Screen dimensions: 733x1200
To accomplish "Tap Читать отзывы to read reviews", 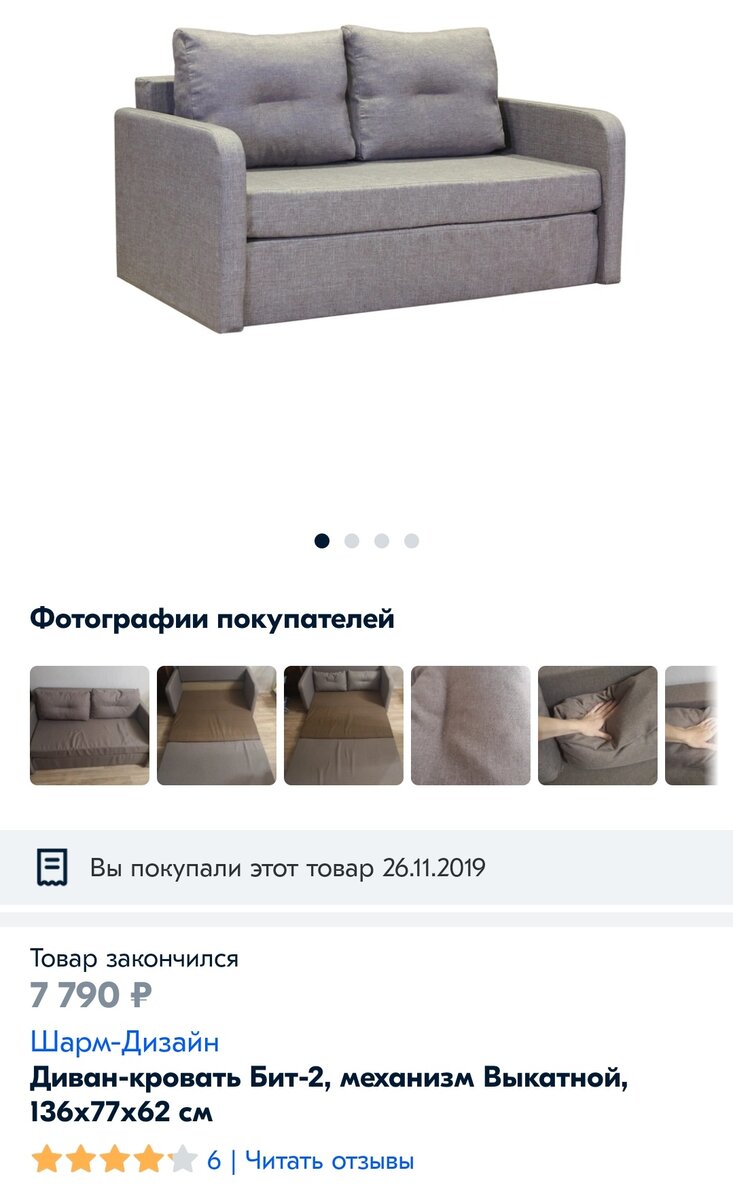I will (x=329, y=1161).
